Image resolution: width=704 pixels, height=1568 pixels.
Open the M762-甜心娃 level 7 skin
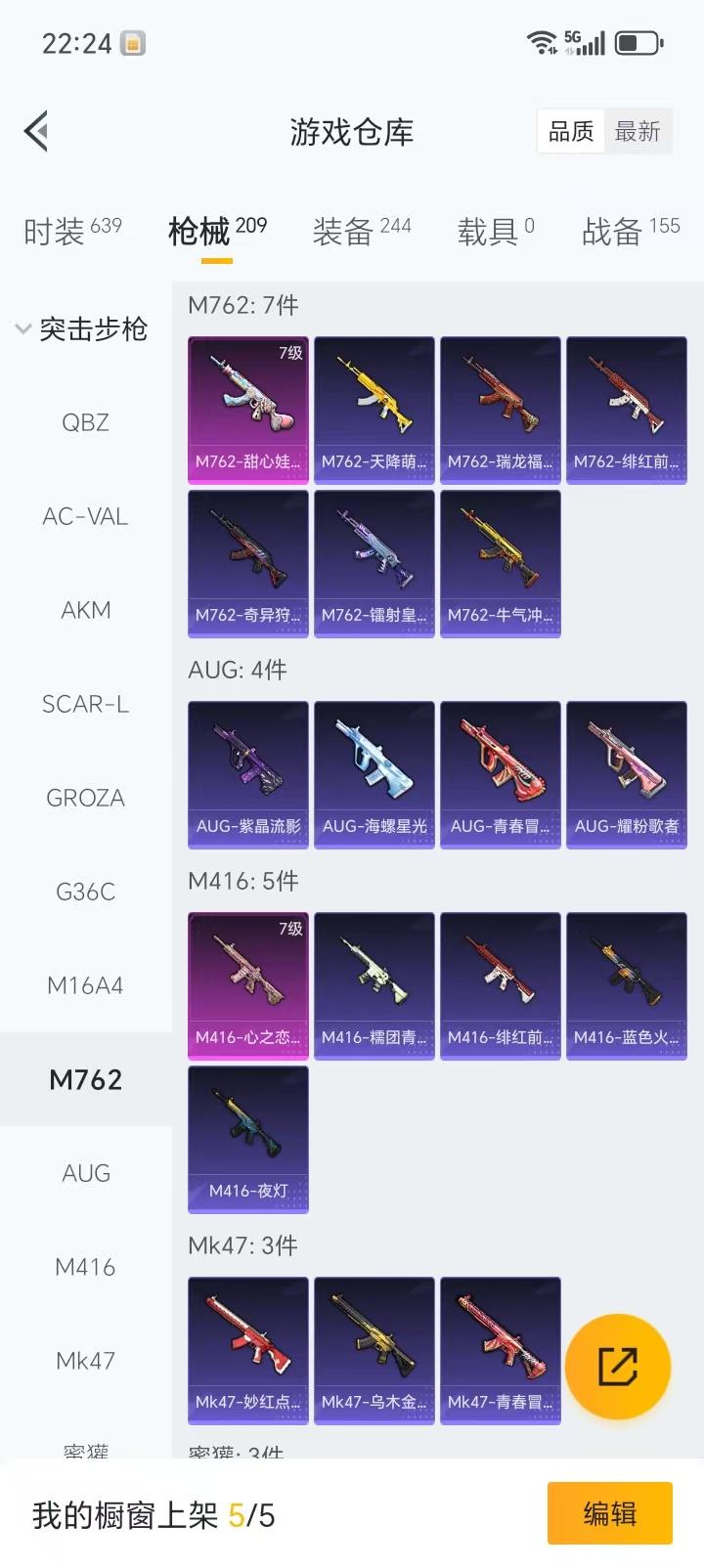[248, 410]
